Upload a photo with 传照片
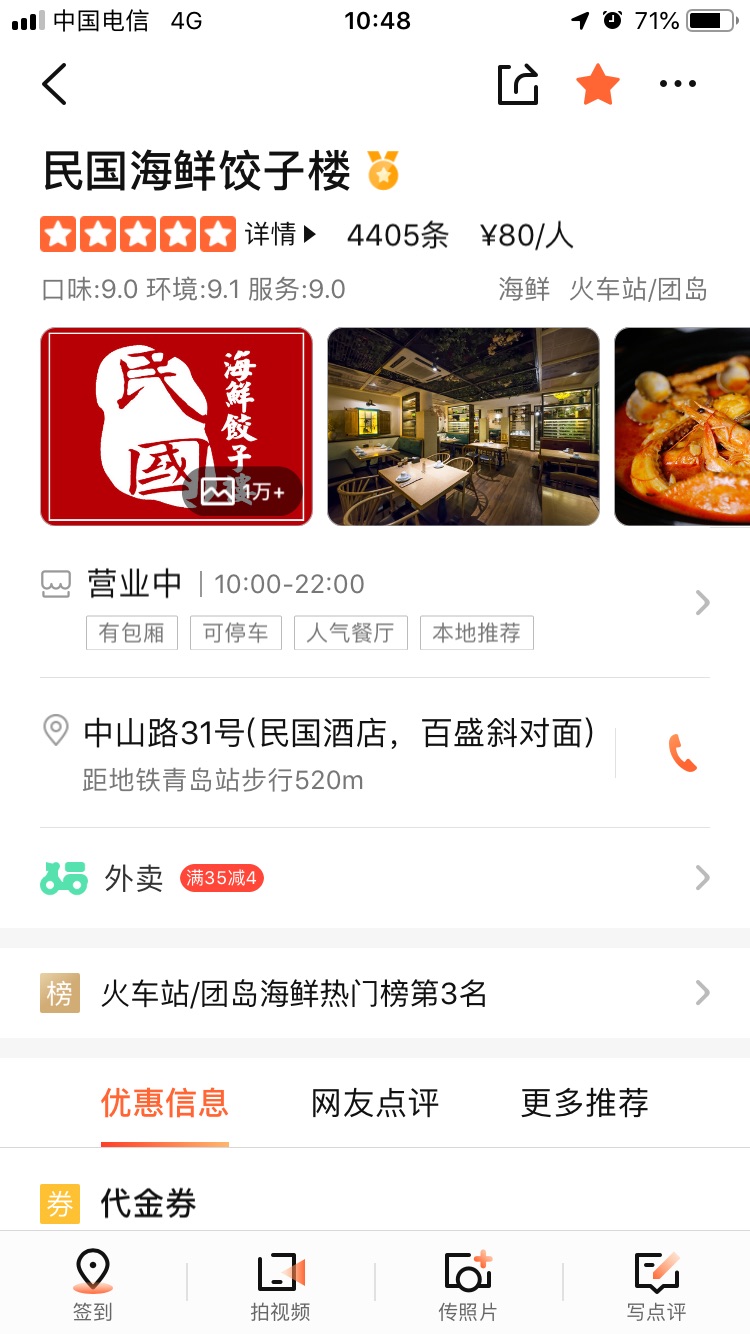This screenshot has width=750, height=1334. point(468,1284)
